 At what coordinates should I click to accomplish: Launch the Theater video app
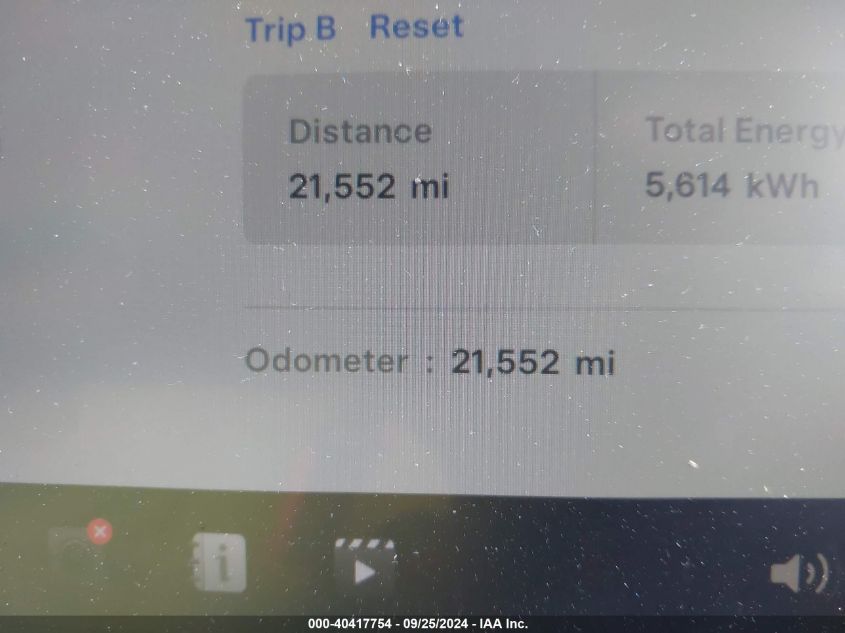click(363, 564)
